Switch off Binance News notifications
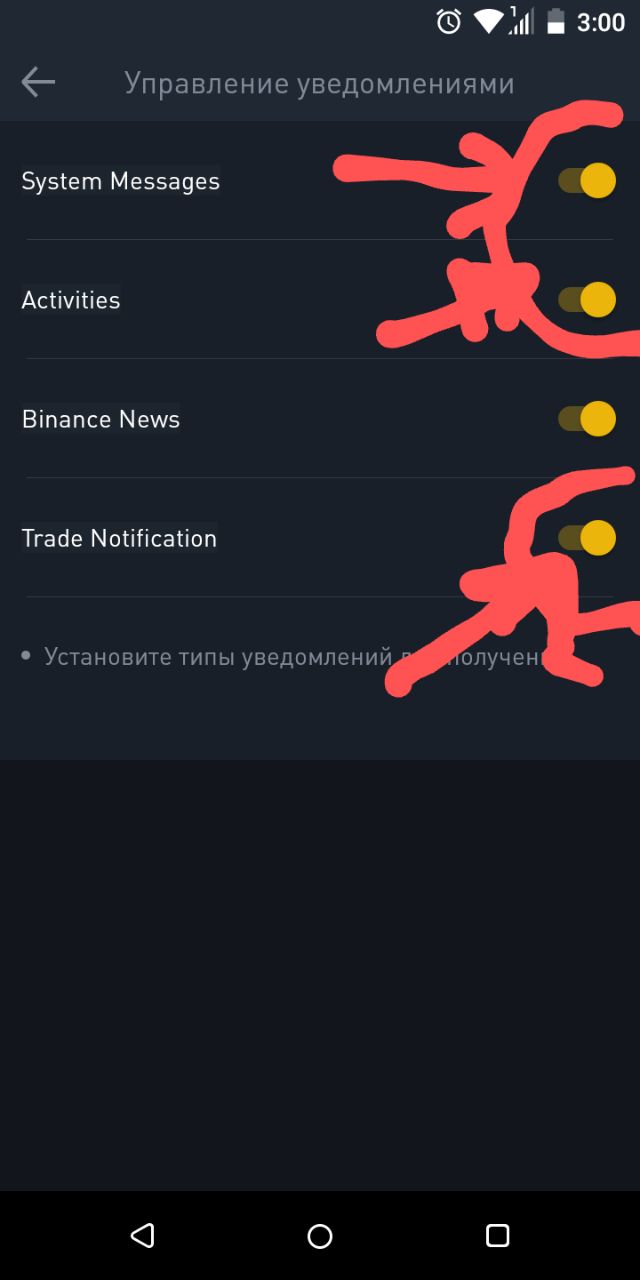This screenshot has width=640, height=1280. [587, 419]
